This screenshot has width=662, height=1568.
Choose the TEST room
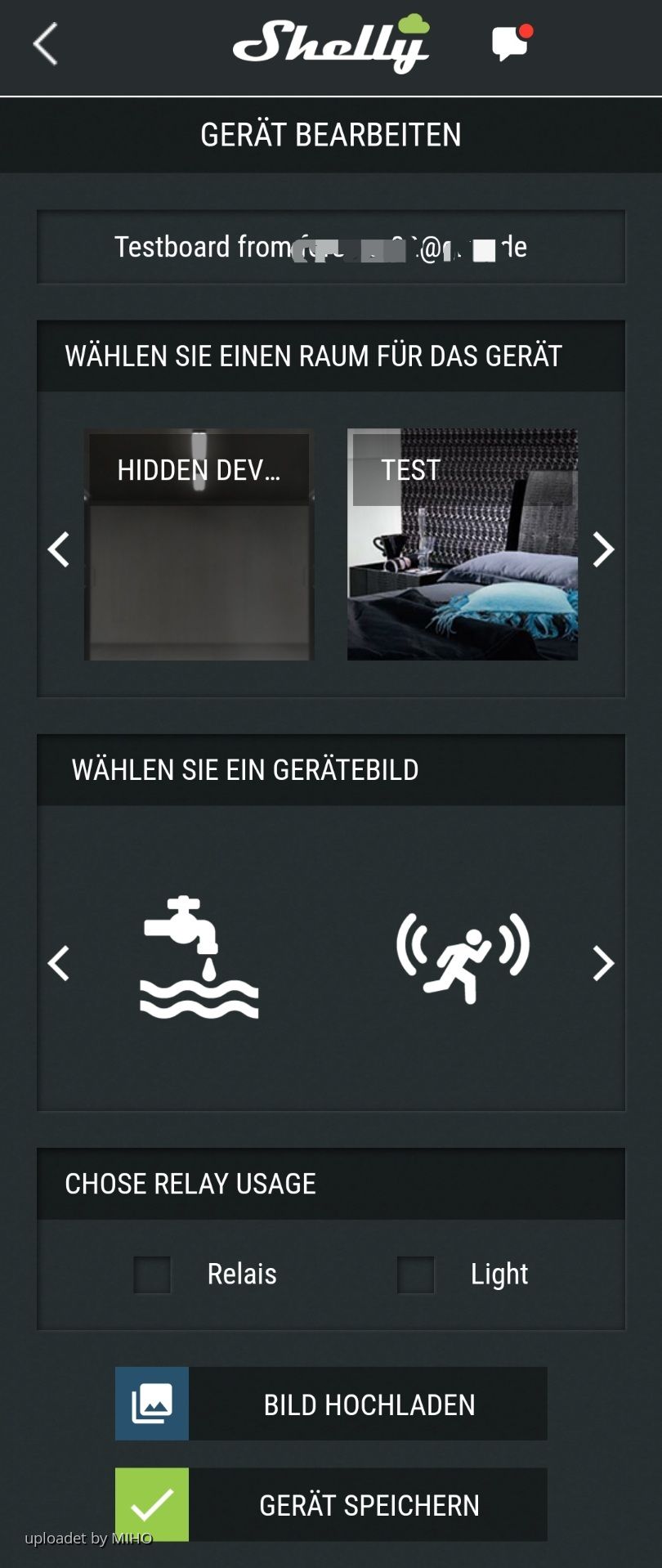(x=462, y=544)
